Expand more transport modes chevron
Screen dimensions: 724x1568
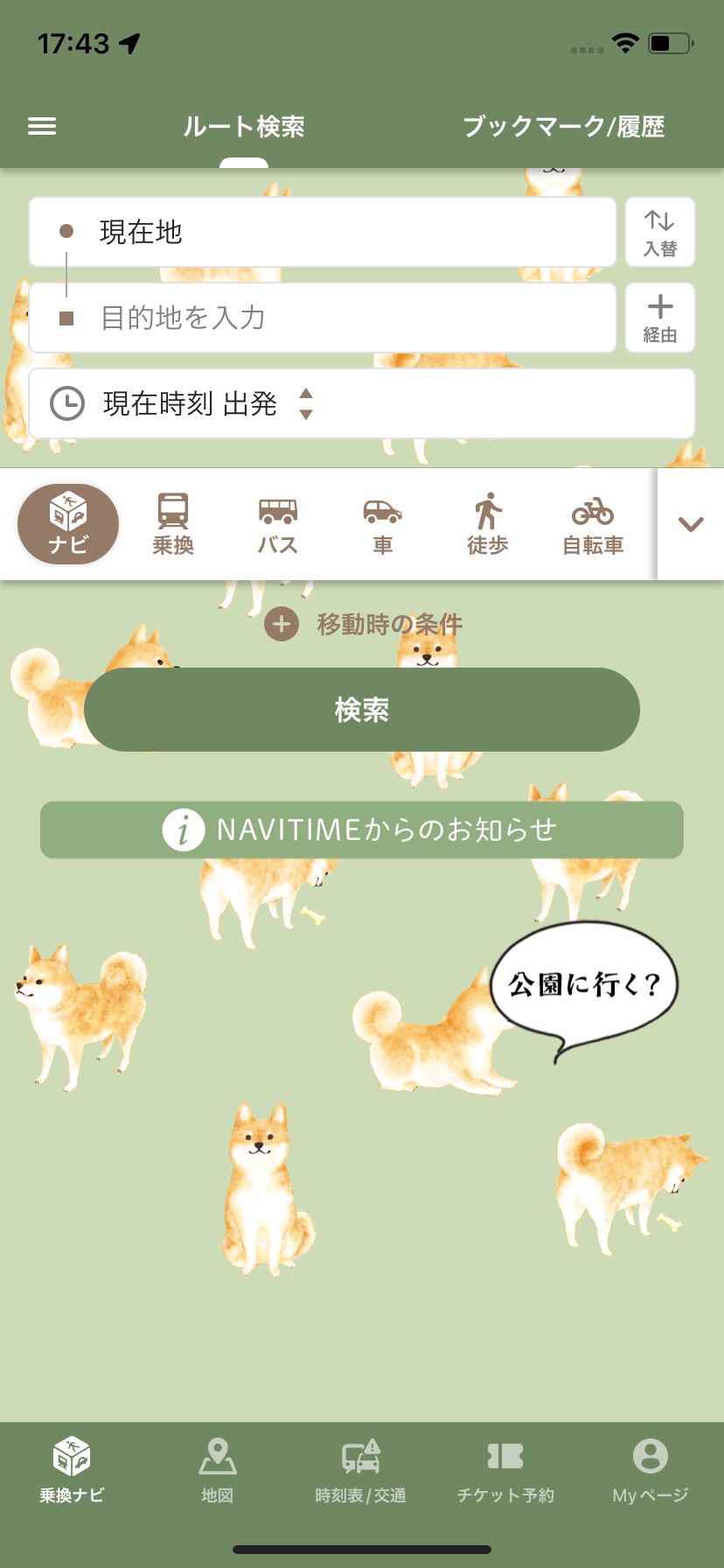coord(691,524)
